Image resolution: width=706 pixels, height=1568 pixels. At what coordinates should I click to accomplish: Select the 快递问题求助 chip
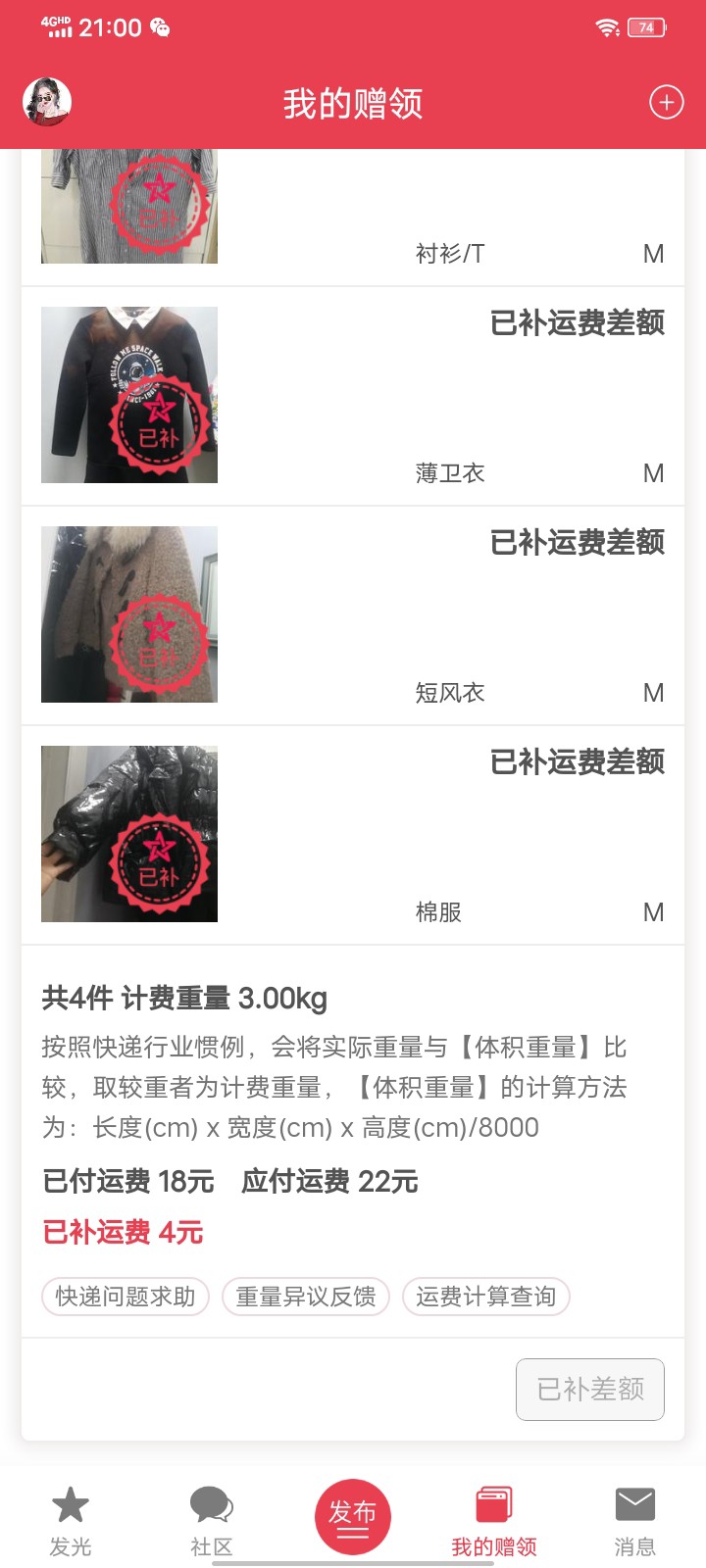(x=126, y=1297)
